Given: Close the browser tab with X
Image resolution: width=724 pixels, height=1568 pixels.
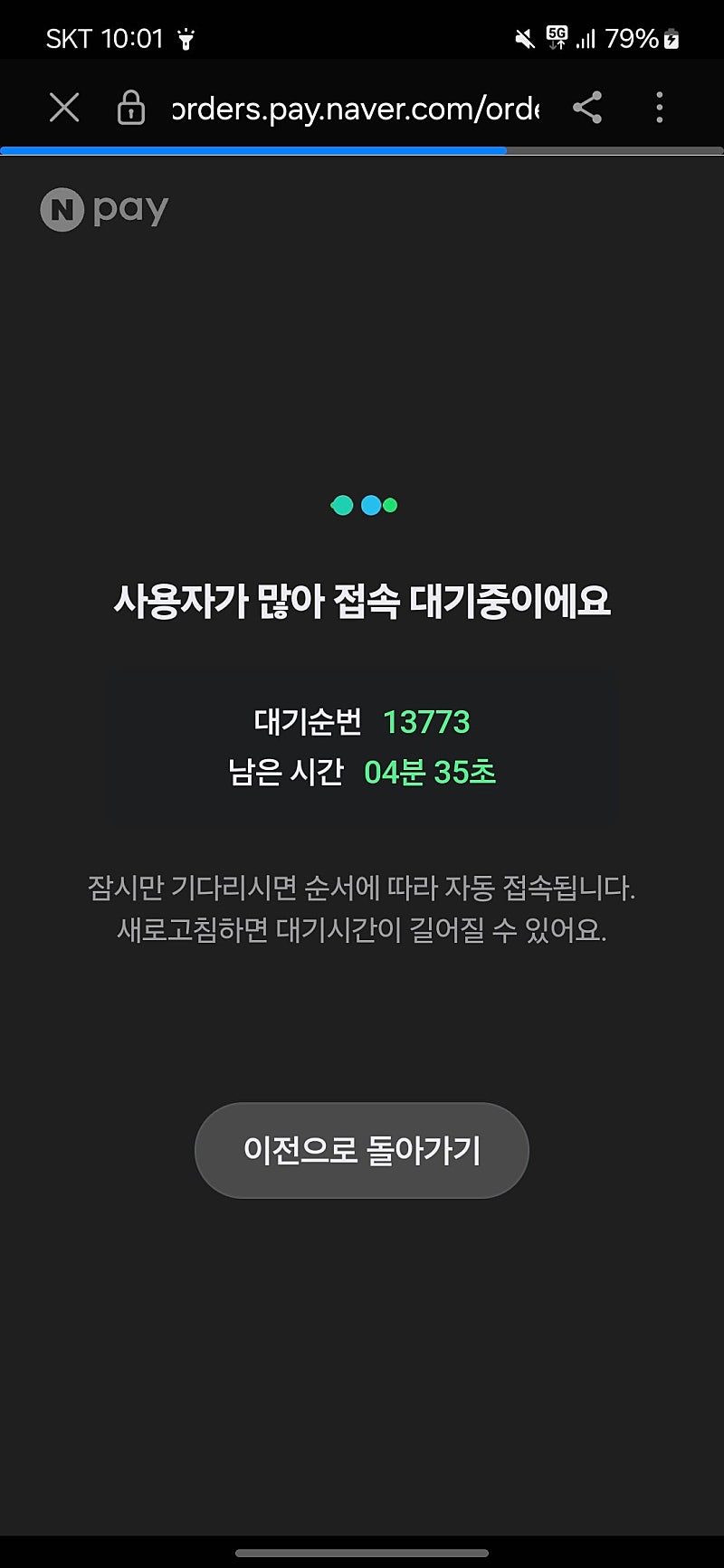Looking at the screenshot, I should (x=64, y=108).
